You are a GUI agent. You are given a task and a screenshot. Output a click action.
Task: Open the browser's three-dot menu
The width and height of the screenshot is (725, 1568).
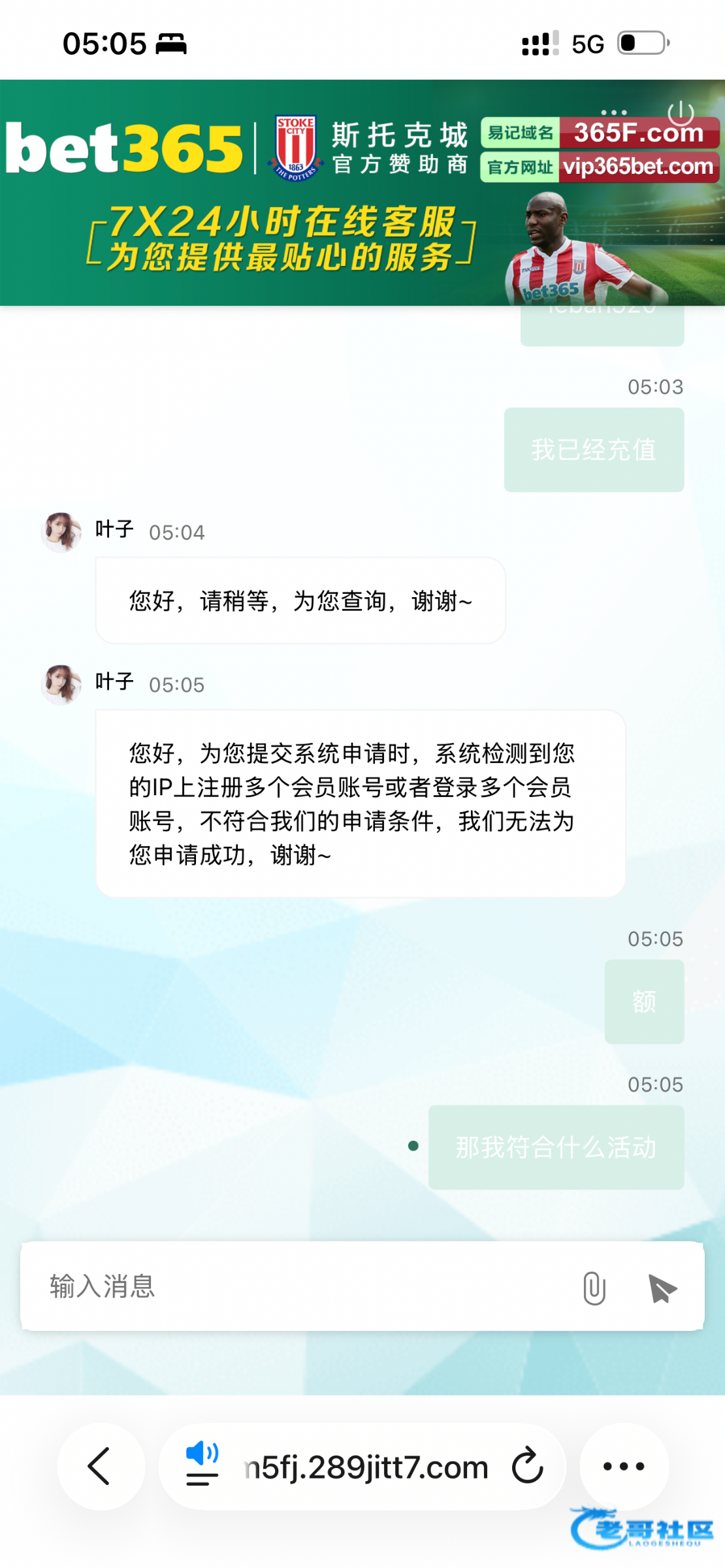(624, 1466)
